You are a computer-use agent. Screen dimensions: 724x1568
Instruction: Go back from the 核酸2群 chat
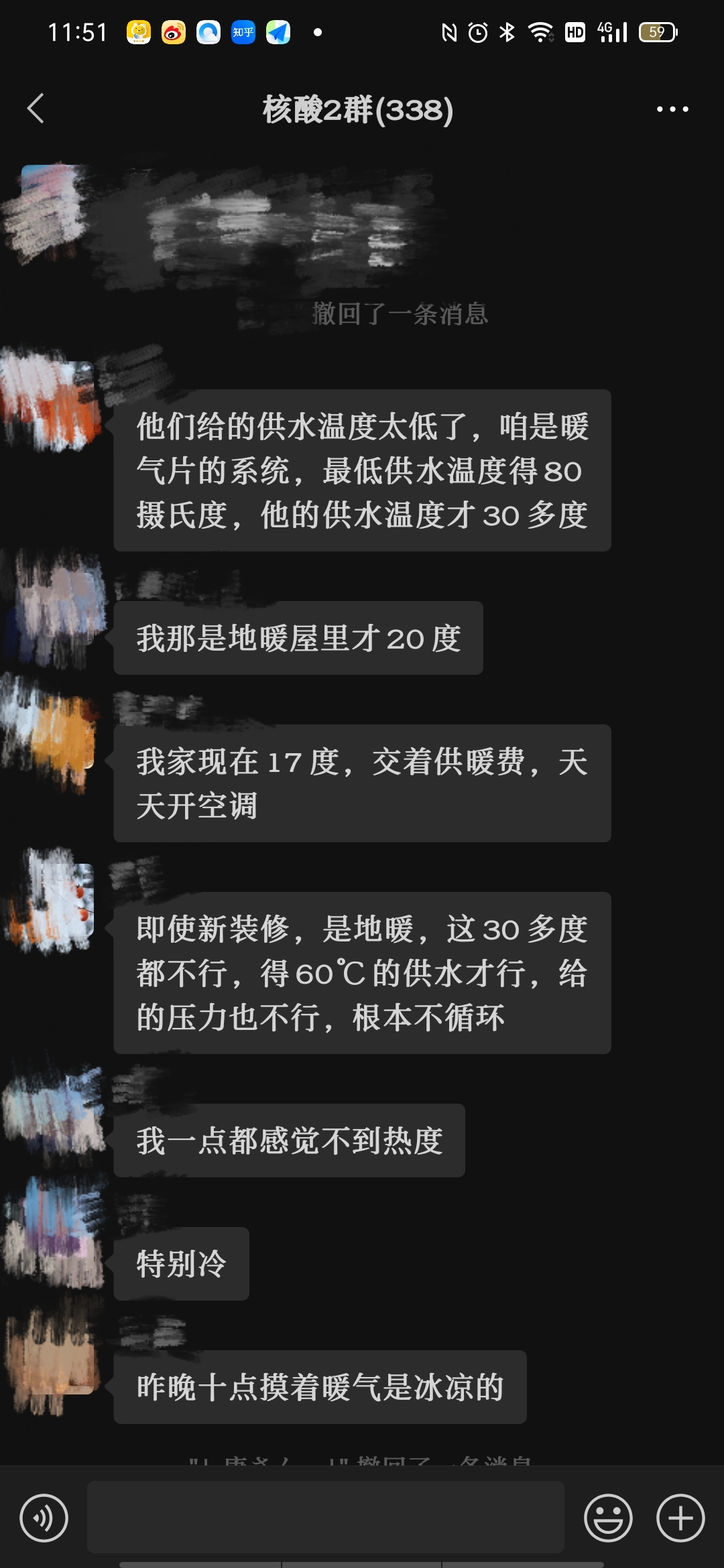tap(36, 109)
